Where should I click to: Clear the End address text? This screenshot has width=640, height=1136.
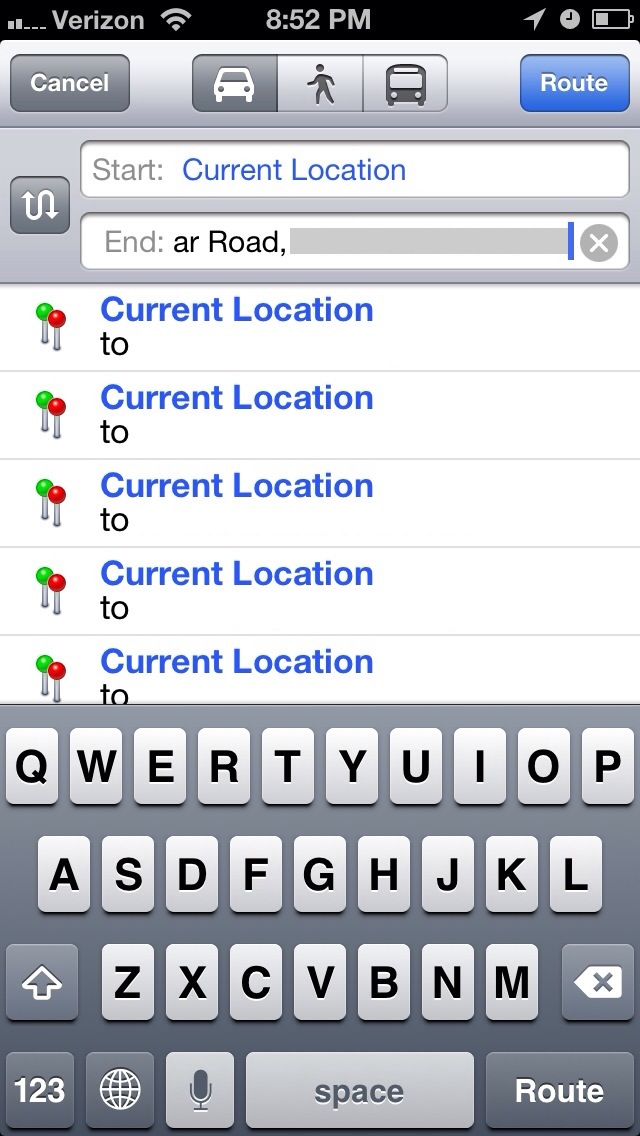coord(598,243)
